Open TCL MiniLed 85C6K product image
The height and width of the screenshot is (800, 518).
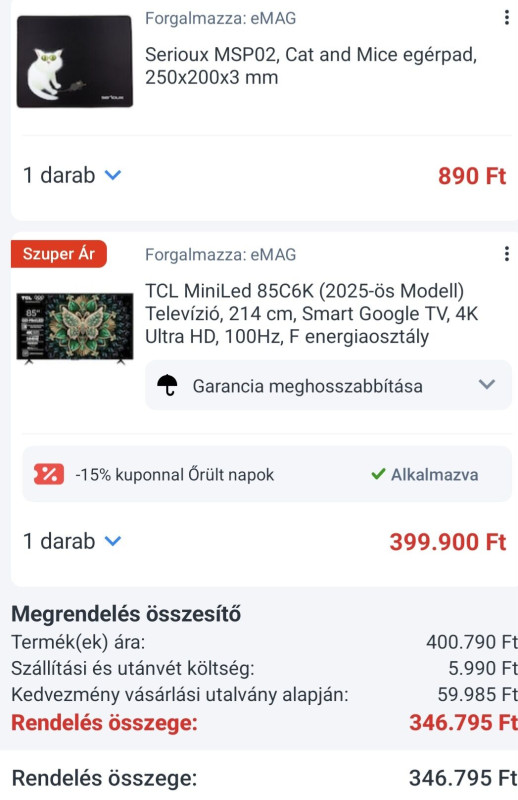pyautogui.click(x=75, y=327)
